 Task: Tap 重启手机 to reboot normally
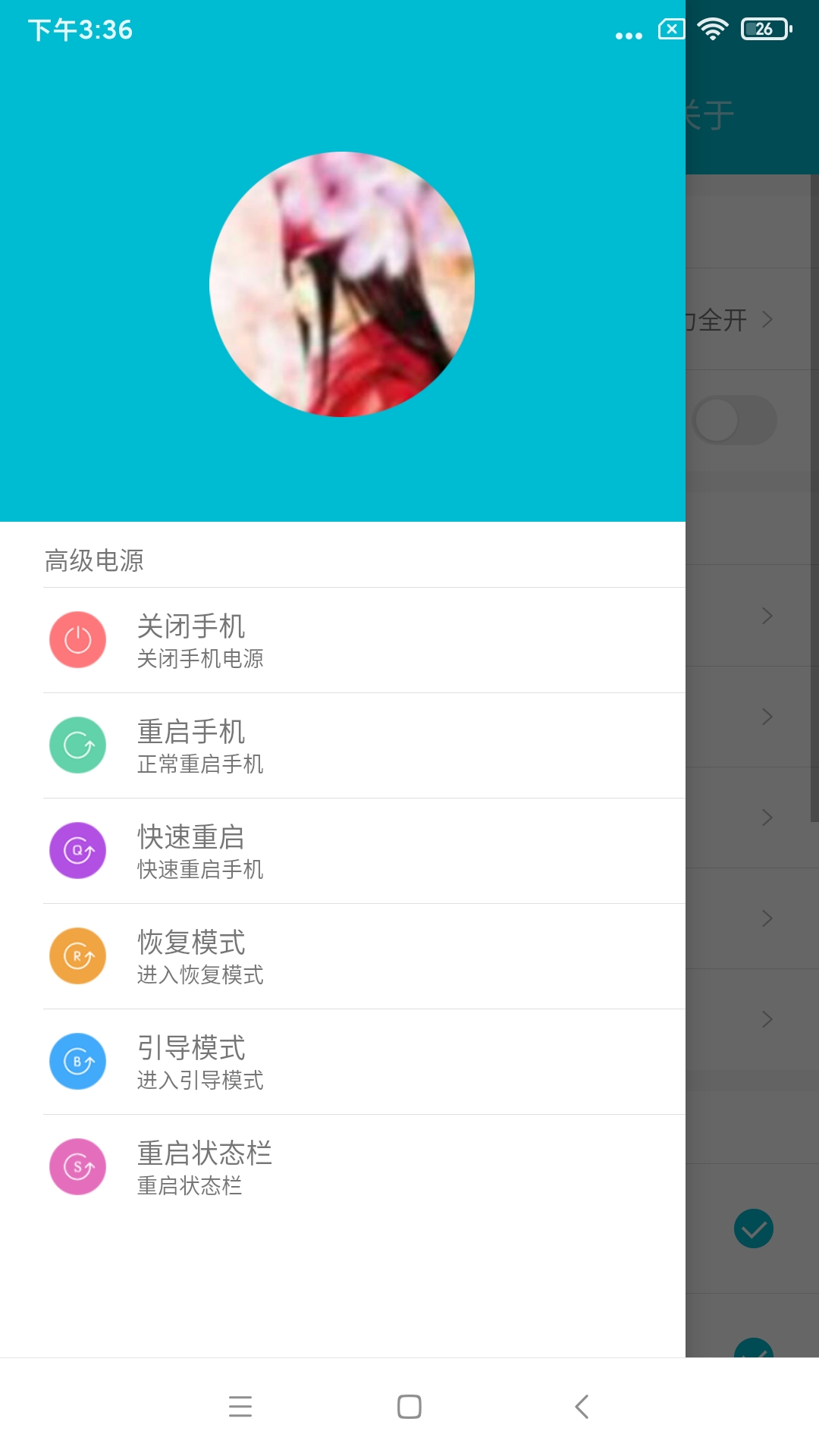click(x=341, y=745)
